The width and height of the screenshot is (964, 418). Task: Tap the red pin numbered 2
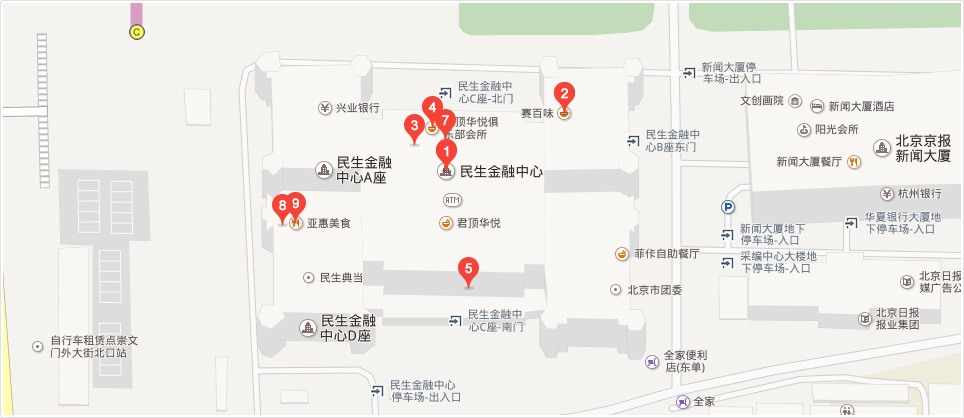pos(564,95)
